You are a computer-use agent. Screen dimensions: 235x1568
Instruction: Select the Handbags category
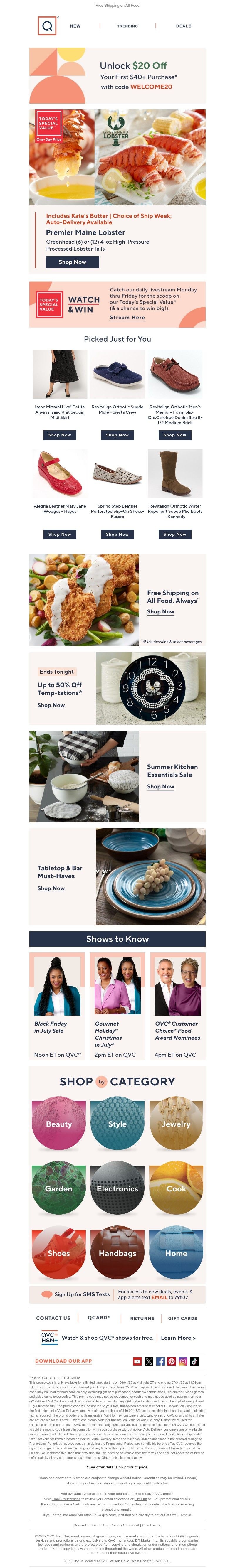pos(117,1253)
